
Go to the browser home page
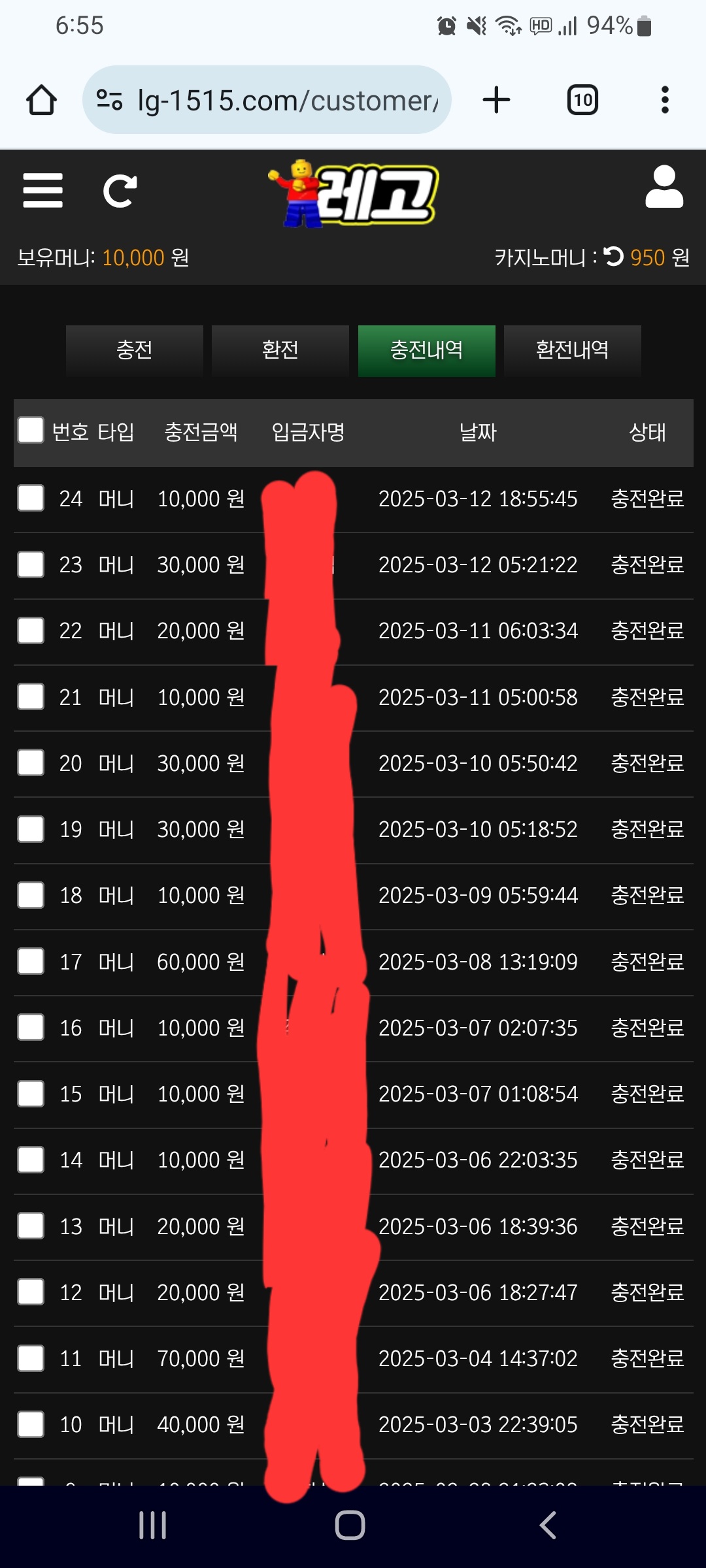point(41,101)
